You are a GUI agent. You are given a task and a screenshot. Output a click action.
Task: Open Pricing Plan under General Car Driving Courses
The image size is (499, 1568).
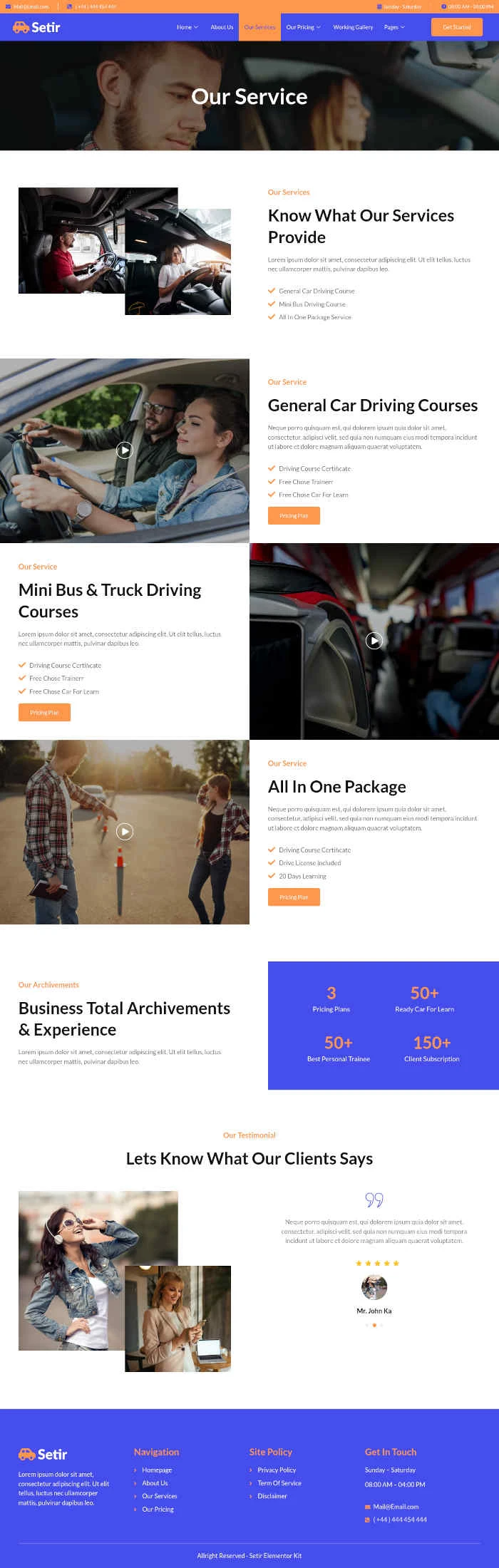[294, 515]
